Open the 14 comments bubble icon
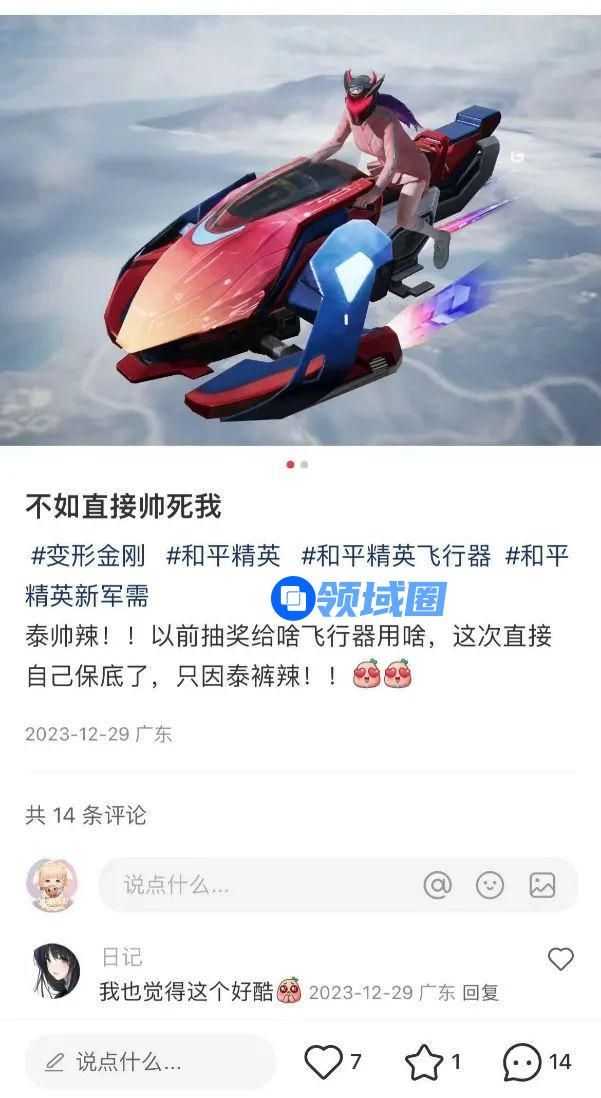The height and width of the screenshot is (1098, 601). [x=522, y=1061]
